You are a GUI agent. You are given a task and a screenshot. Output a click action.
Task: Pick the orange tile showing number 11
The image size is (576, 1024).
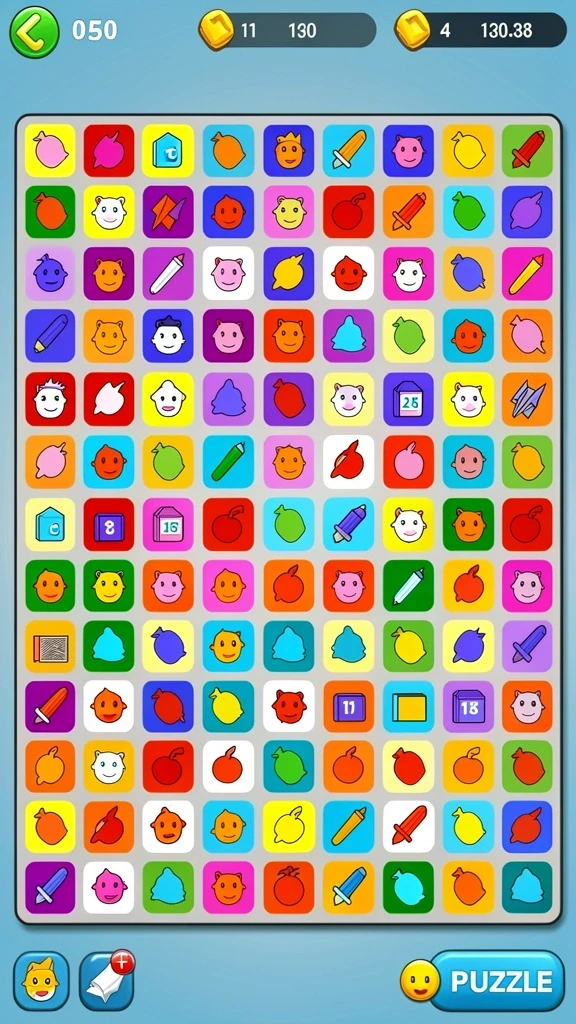coord(349,707)
